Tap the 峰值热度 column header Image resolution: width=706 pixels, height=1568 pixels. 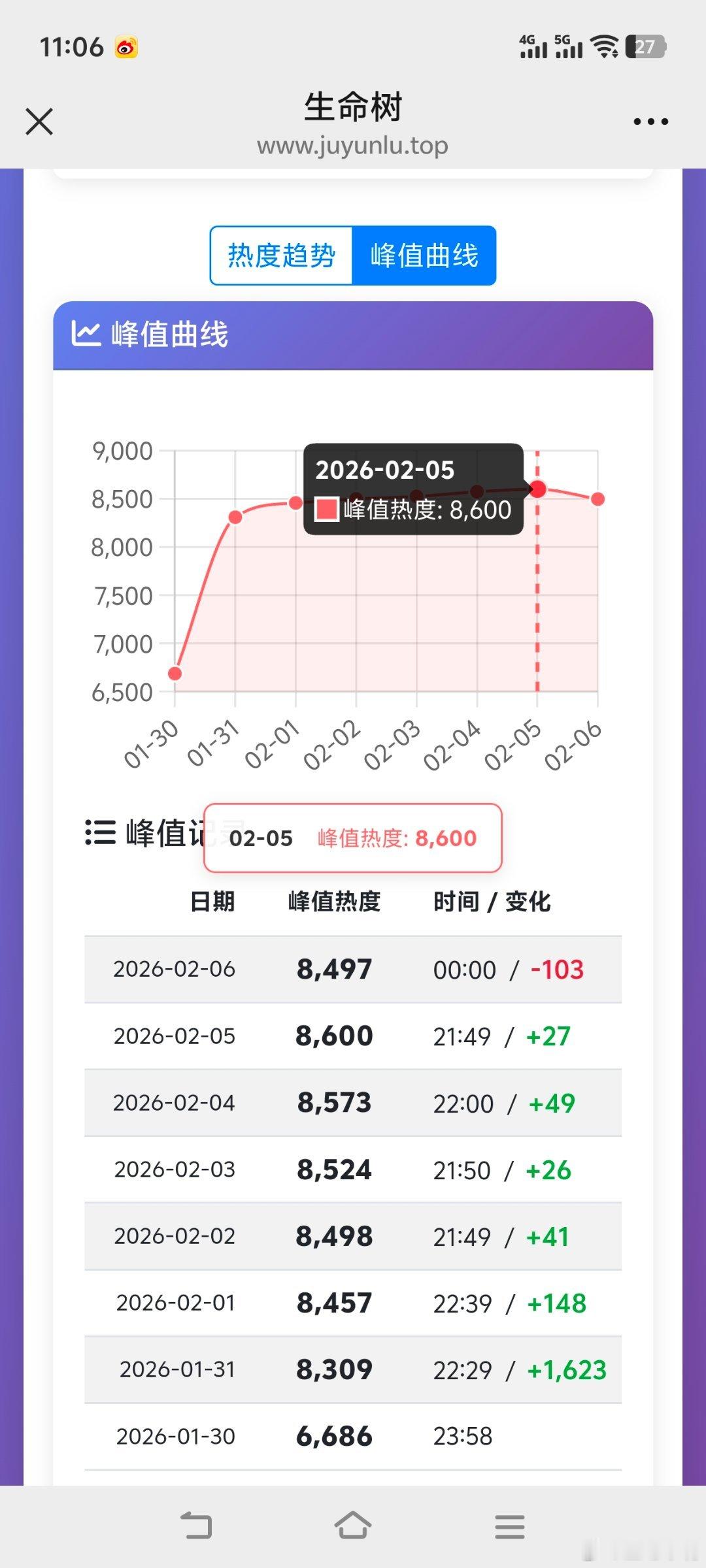pos(335,902)
